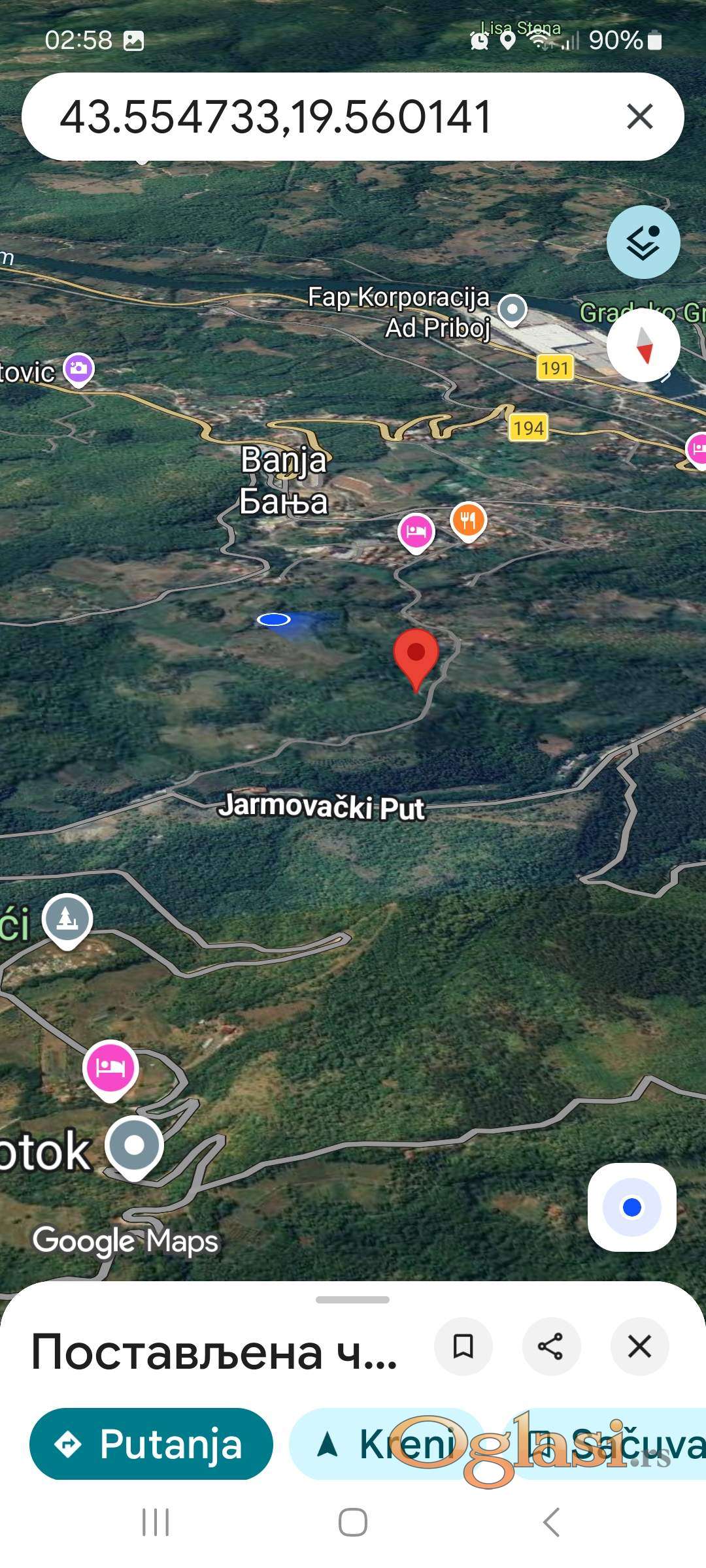Open the orange restaurant pin near Banja
The image size is (706, 1568).
tap(468, 521)
